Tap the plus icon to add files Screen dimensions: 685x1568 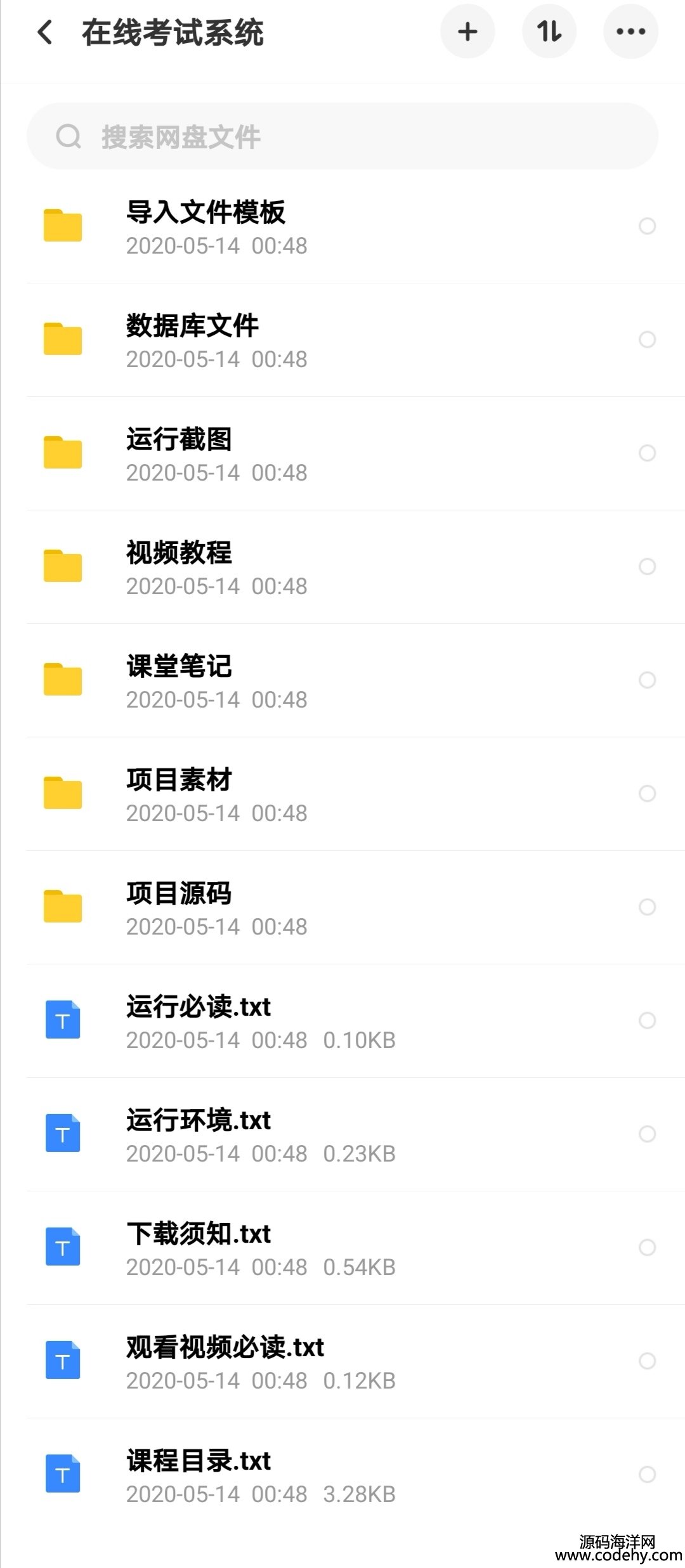[x=467, y=32]
